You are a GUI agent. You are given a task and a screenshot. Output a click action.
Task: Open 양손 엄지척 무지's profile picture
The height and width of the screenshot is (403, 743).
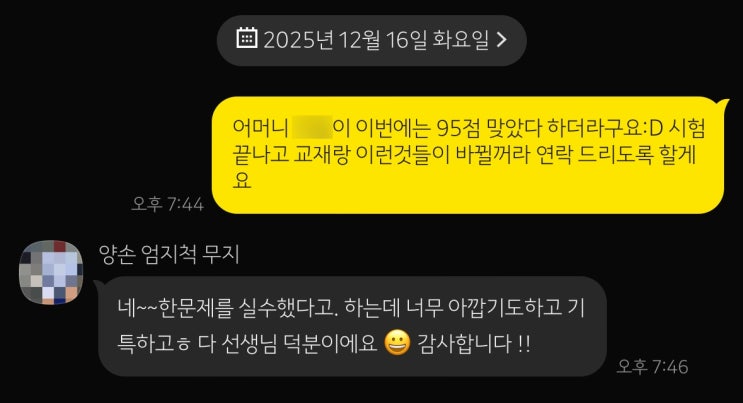[x=51, y=270]
